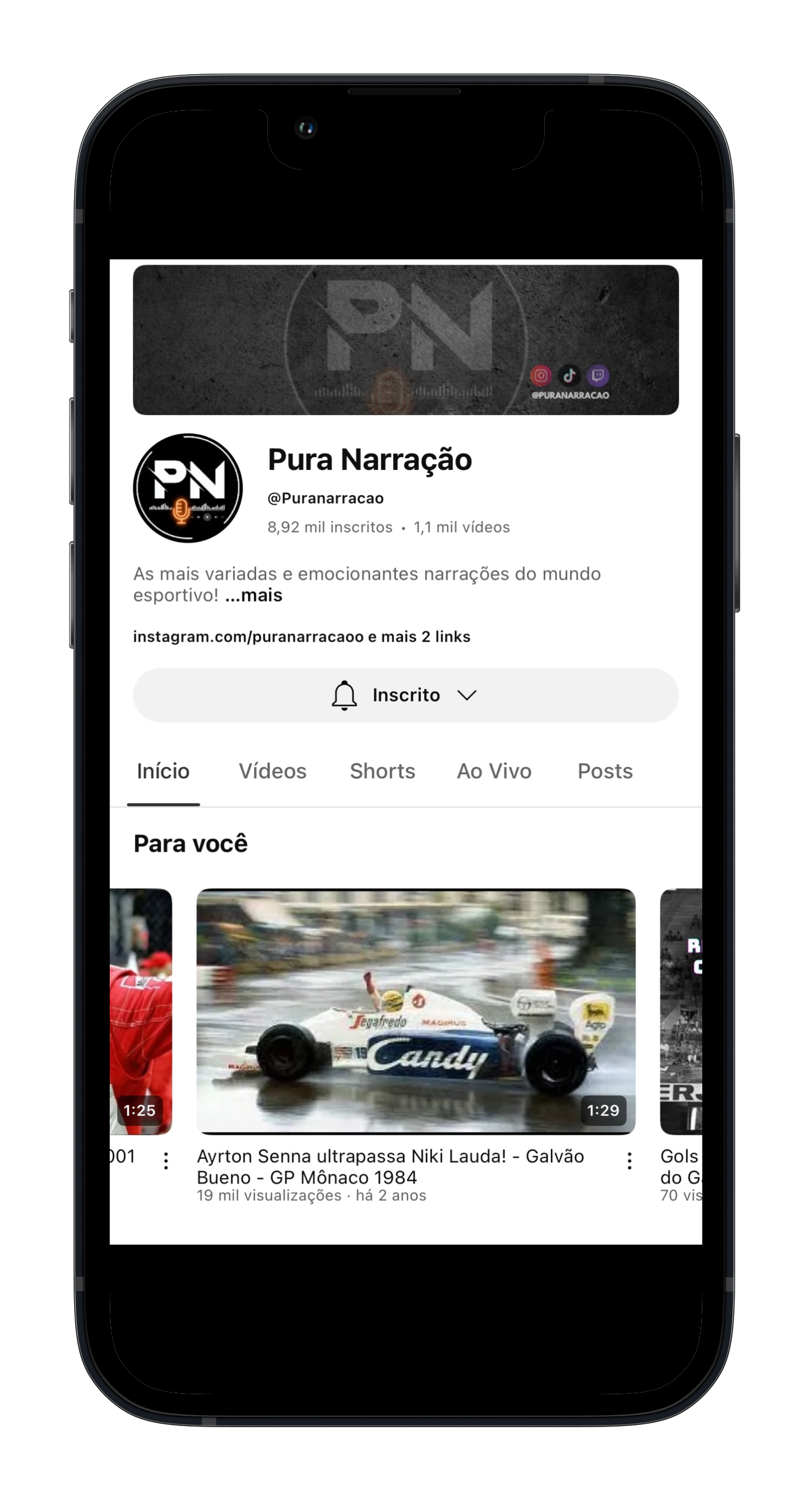The image size is (812, 1504).
Task: Open the partially visible 1:25 video
Action: [140, 1011]
